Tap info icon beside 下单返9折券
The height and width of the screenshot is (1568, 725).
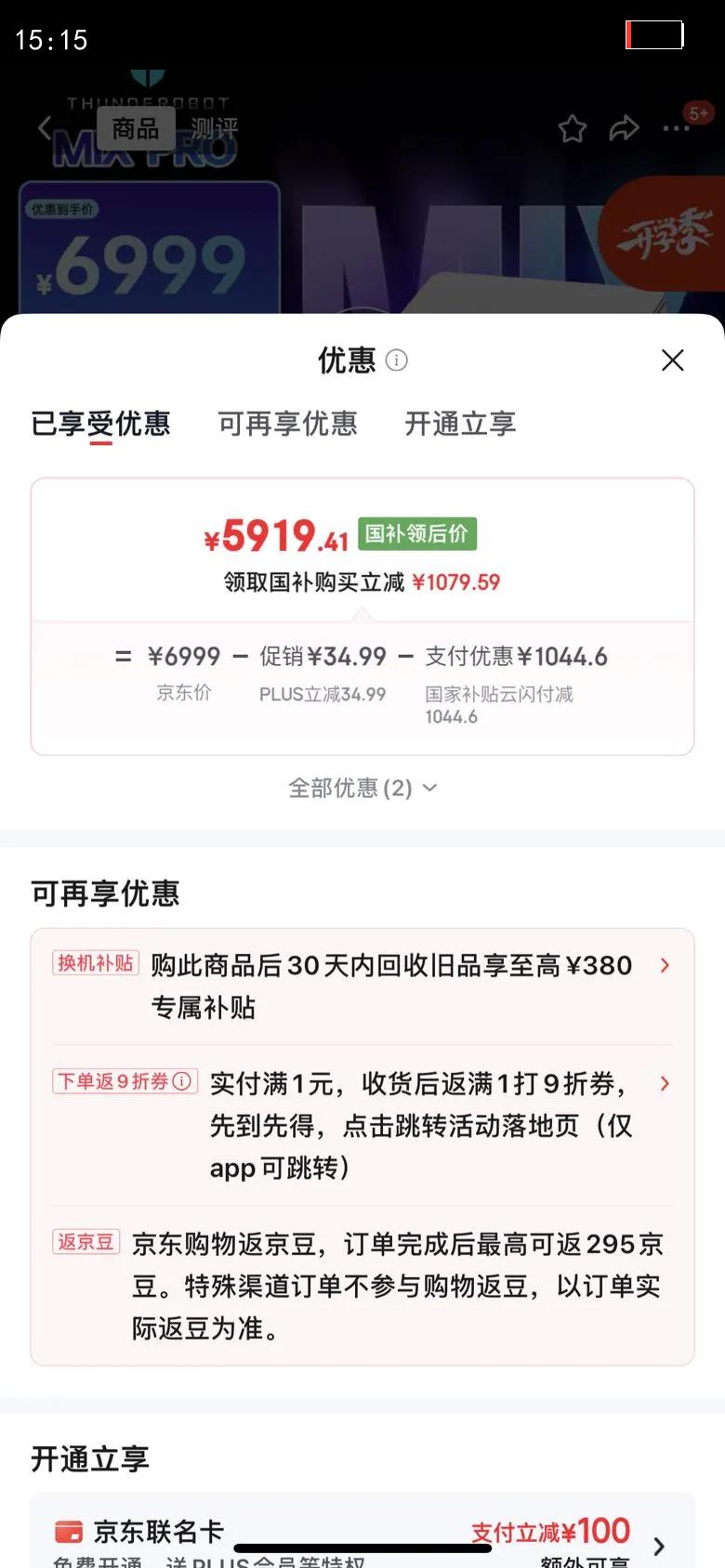coord(183,1081)
